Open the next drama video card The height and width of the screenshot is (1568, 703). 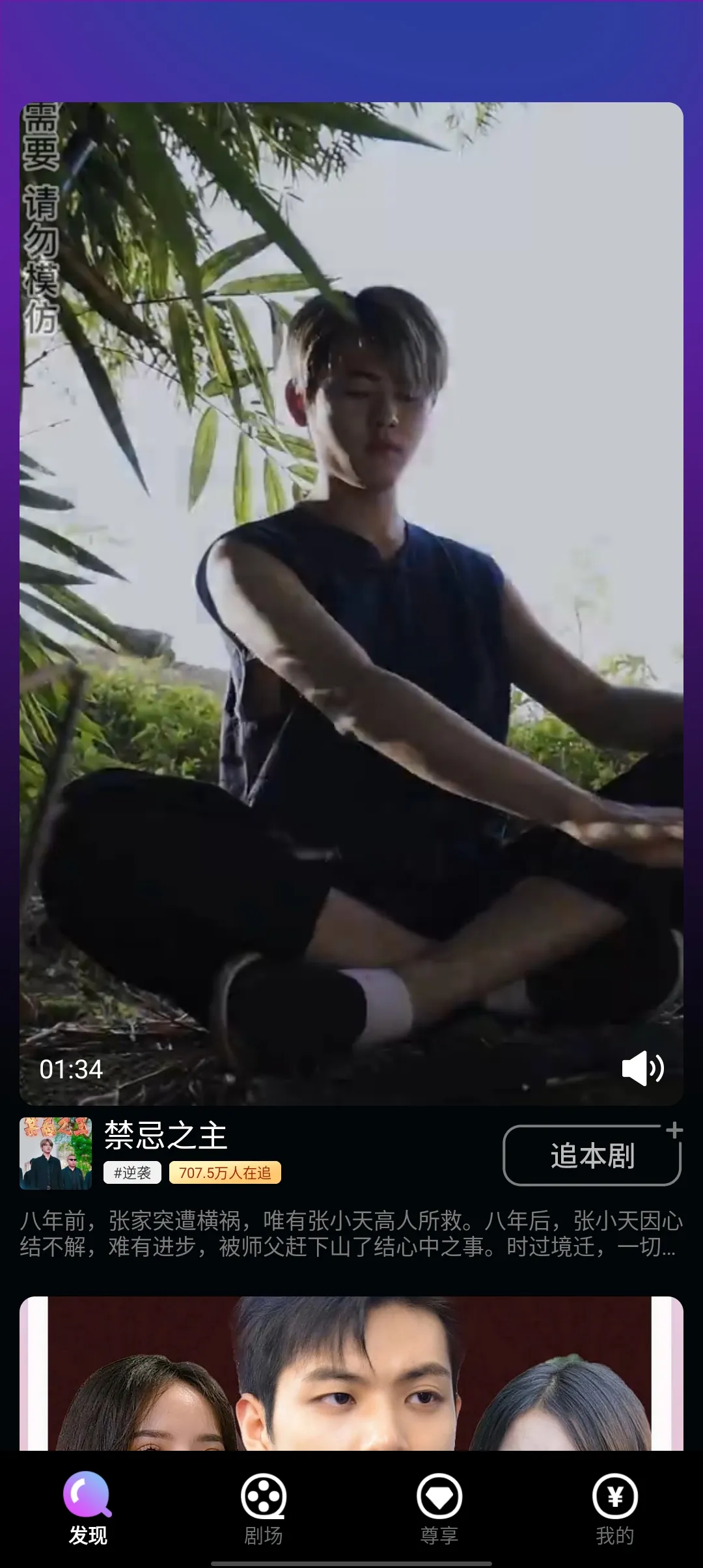351,1374
